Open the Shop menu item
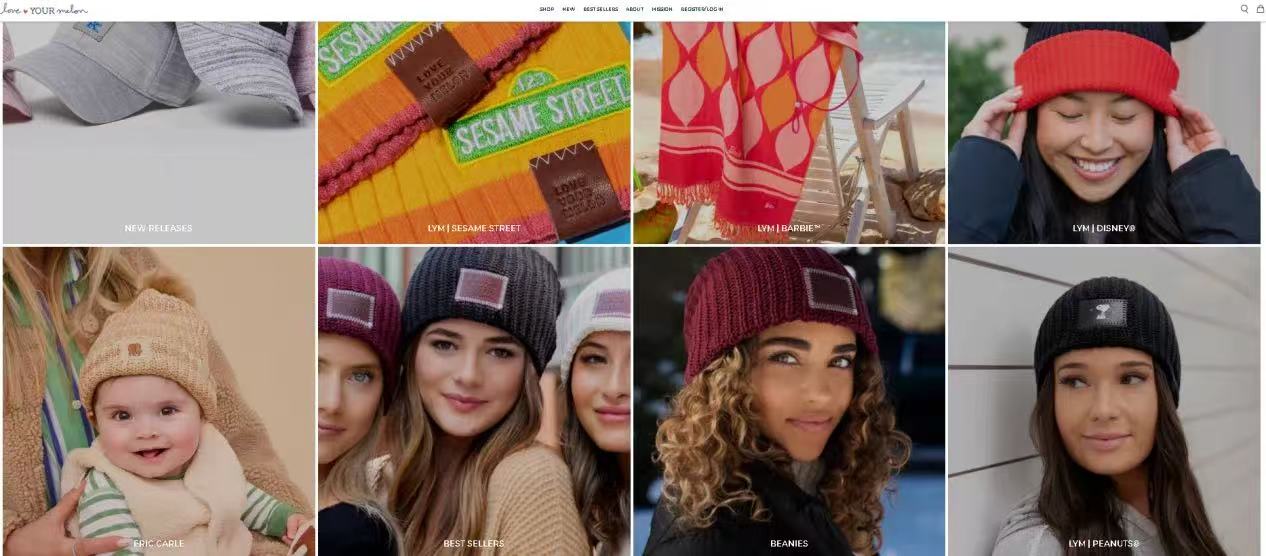 tap(546, 9)
